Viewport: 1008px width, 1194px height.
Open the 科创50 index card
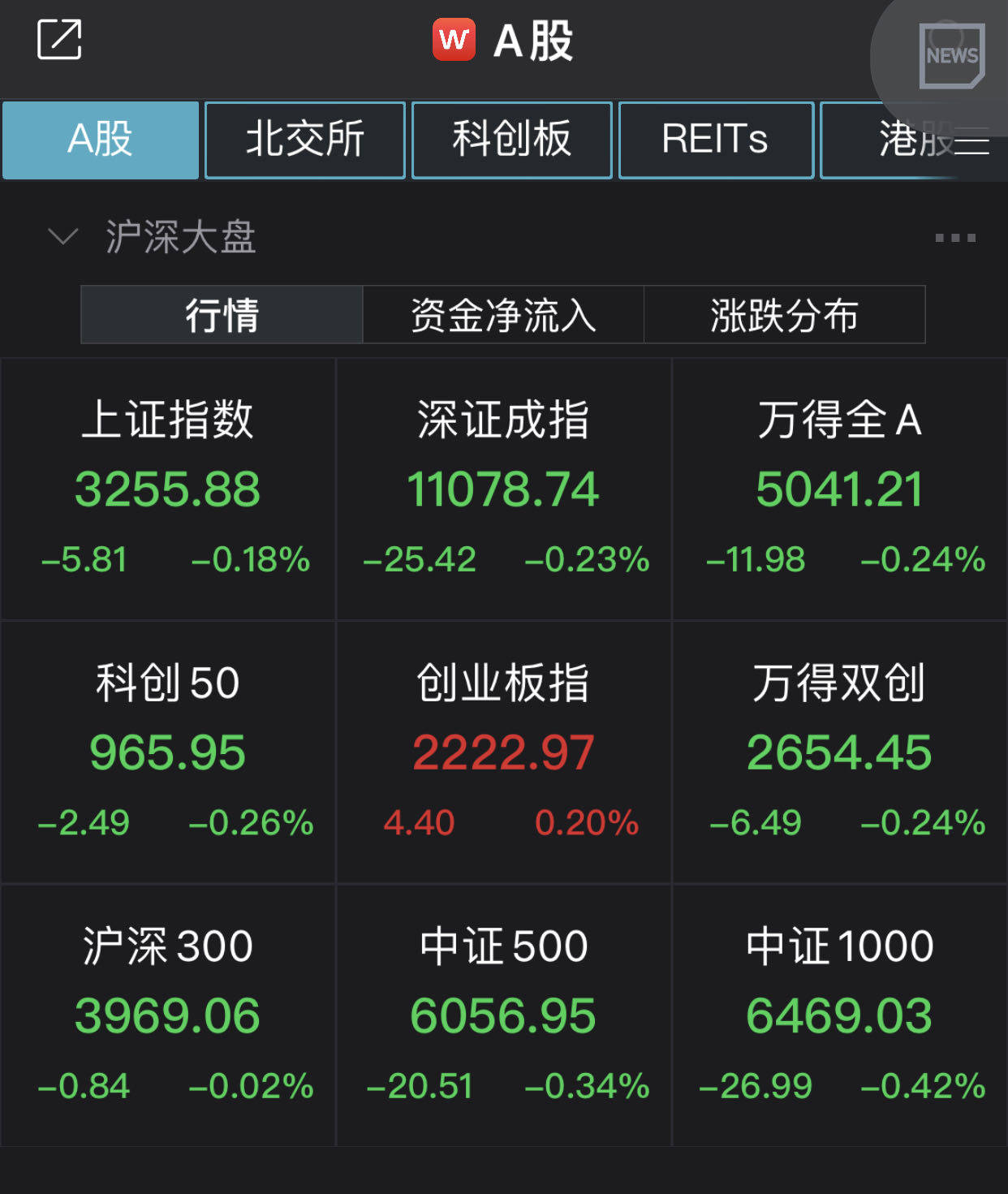[x=168, y=752]
